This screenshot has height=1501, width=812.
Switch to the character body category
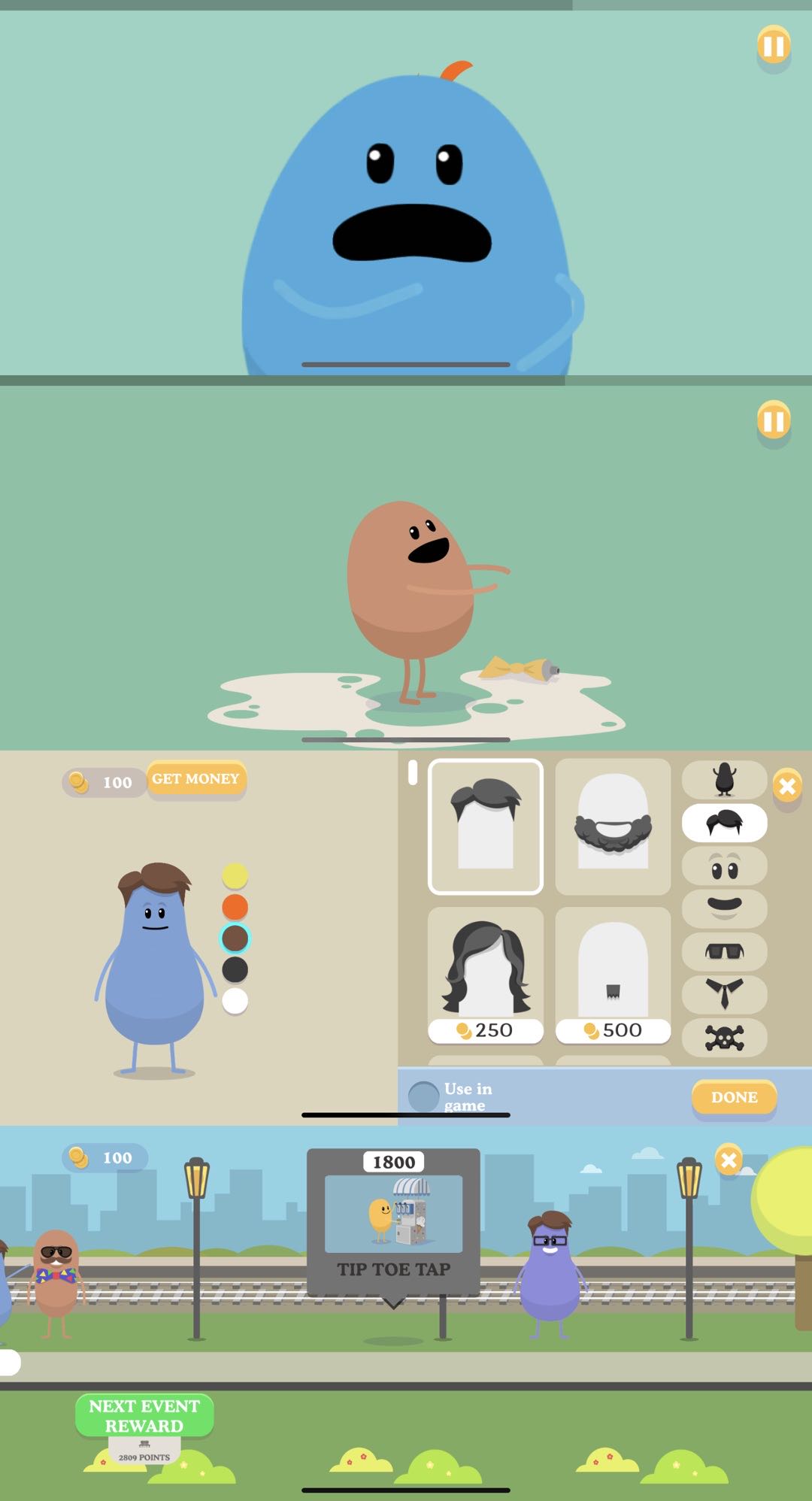(724, 780)
